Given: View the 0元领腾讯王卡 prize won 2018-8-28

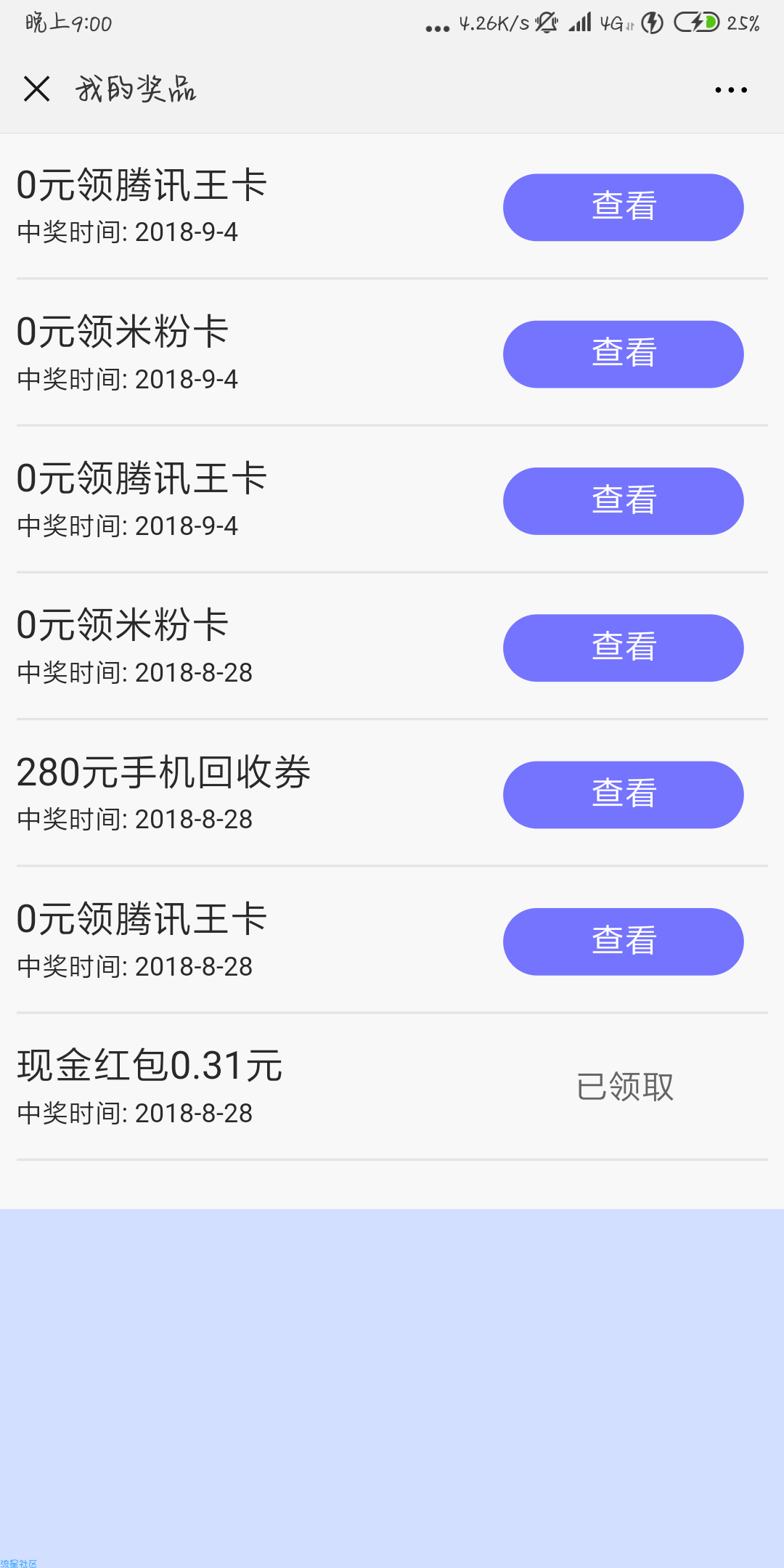Looking at the screenshot, I should point(623,942).
